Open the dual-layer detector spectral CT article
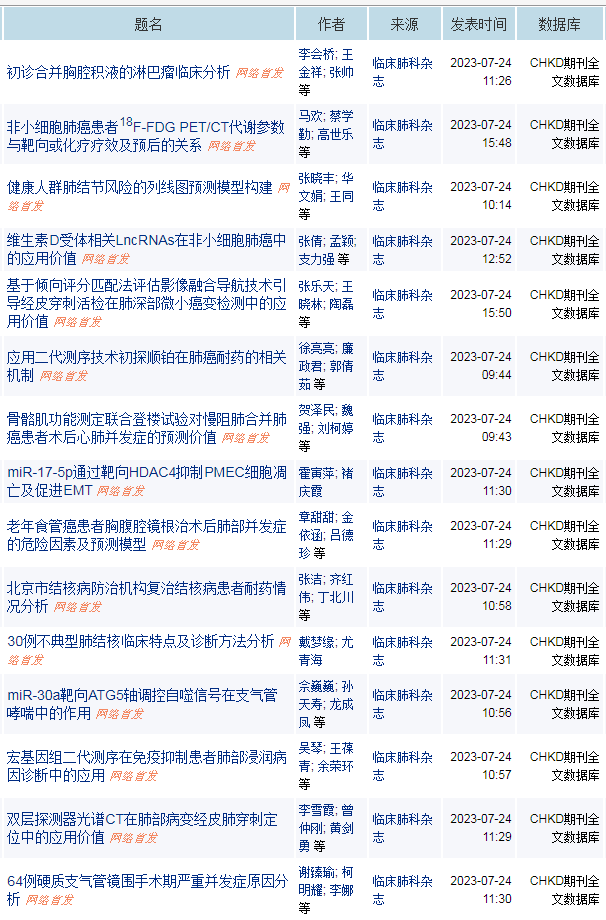This screenshot has height=920, width=606. click(142, 819)
